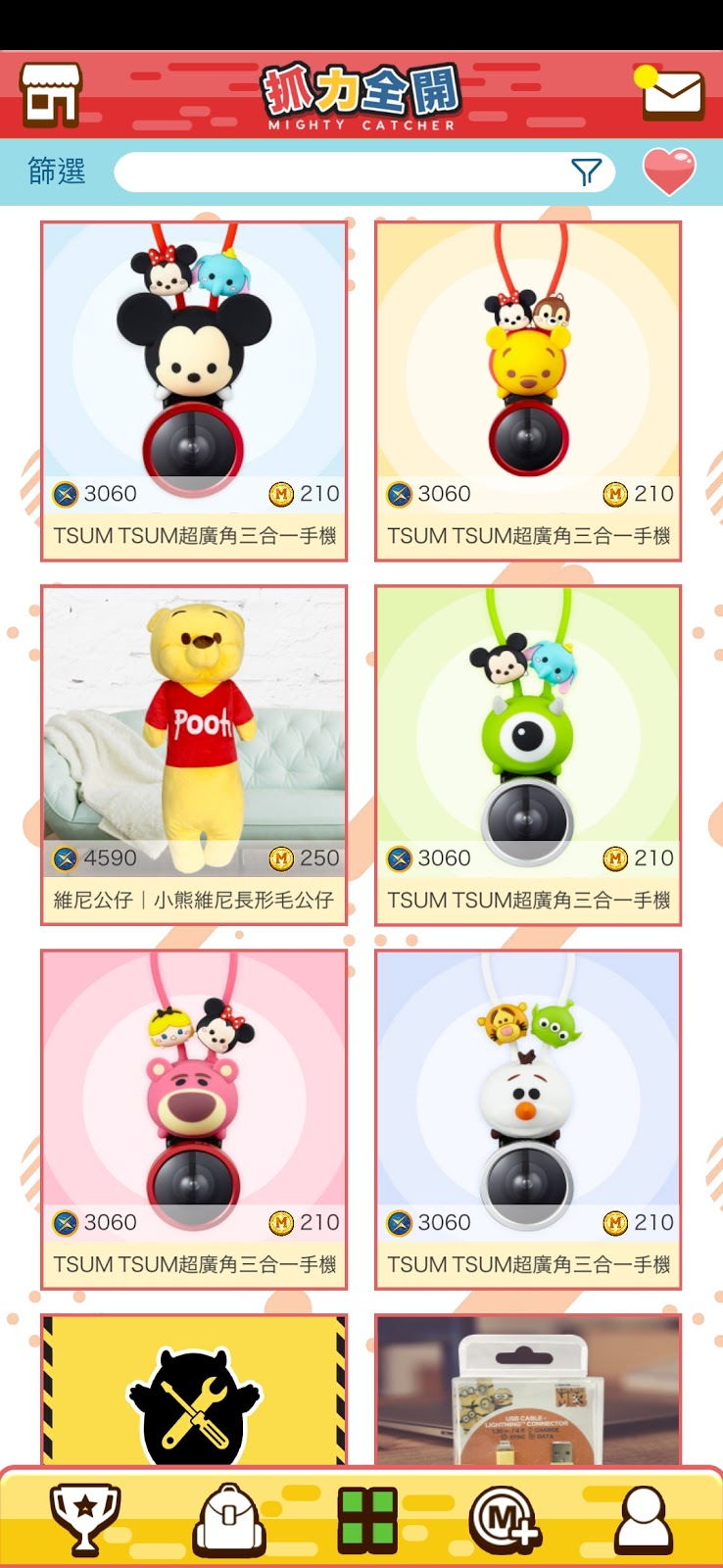Open the Minions USB cable card
This screenshot has width=723, height=1568.
click(528, 1392)
